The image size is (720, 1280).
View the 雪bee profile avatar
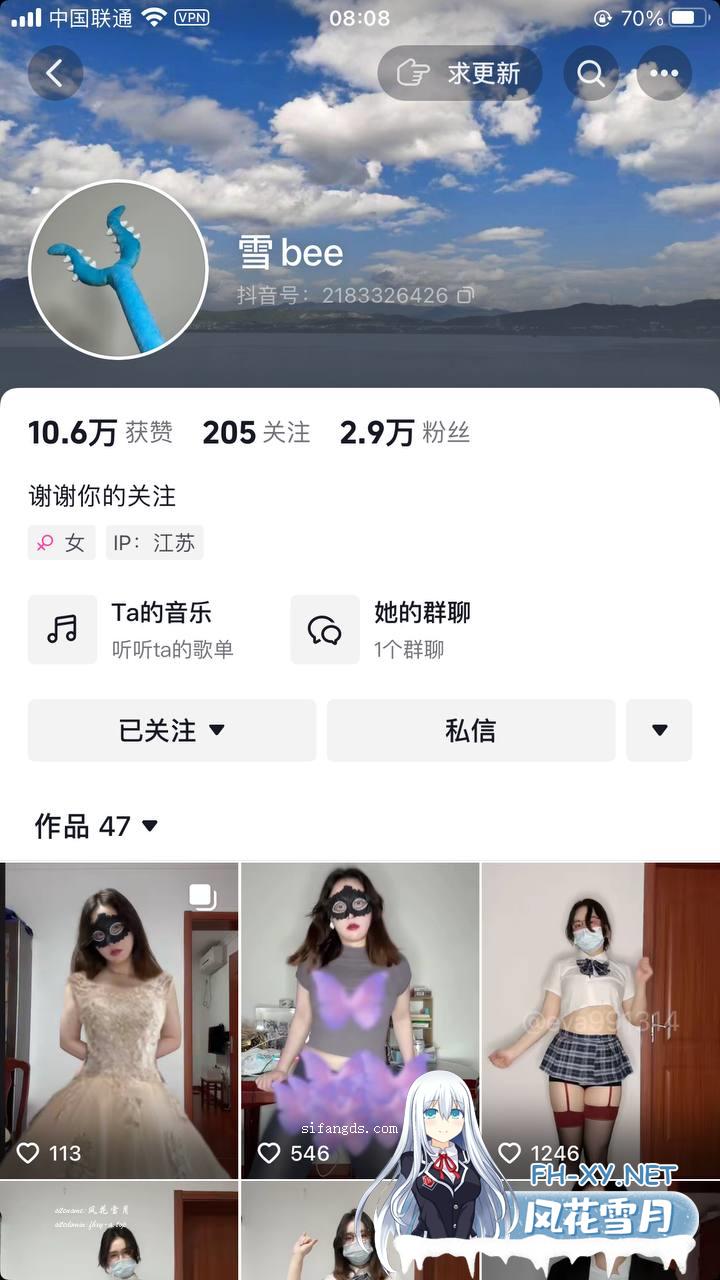tap(118, 269)
